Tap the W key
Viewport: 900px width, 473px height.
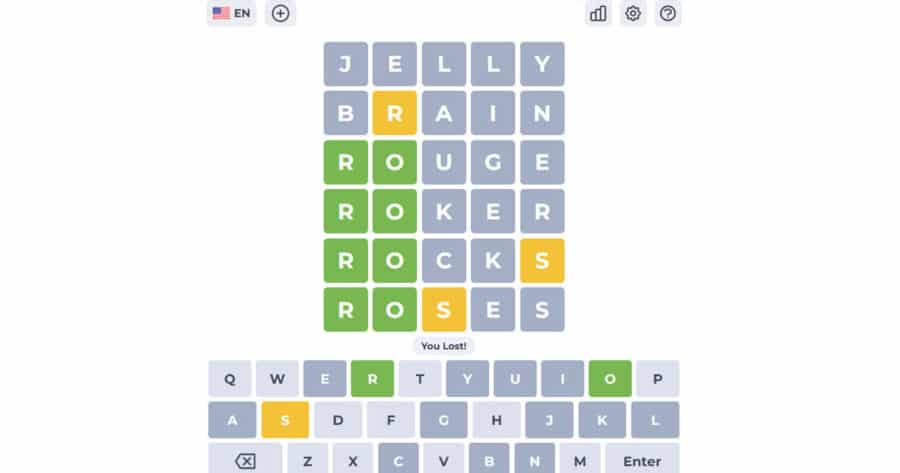[277, 379]
